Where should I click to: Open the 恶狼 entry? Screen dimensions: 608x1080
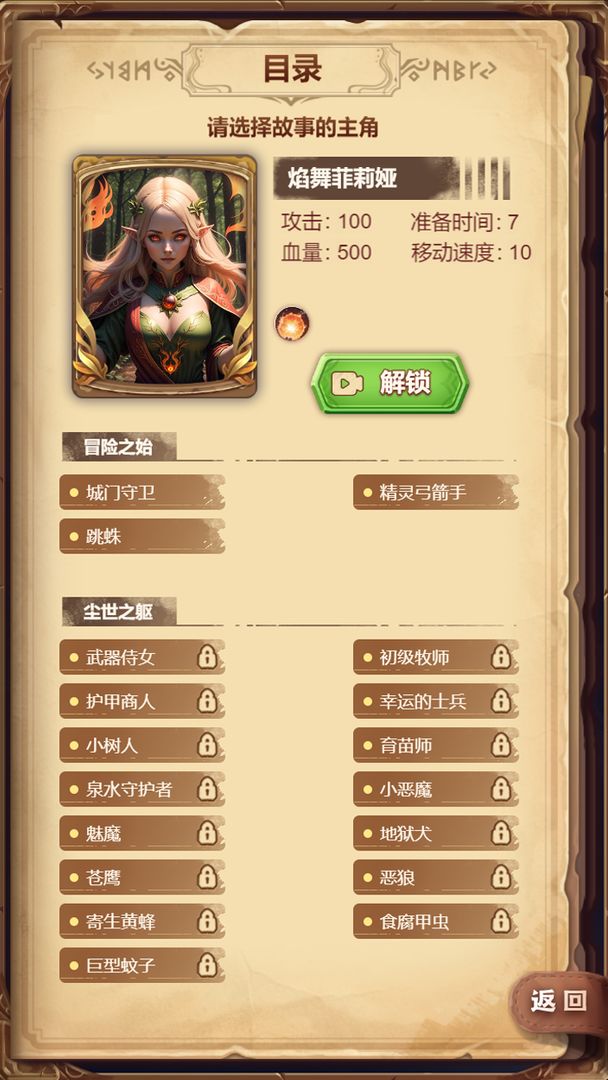(435, 877)
